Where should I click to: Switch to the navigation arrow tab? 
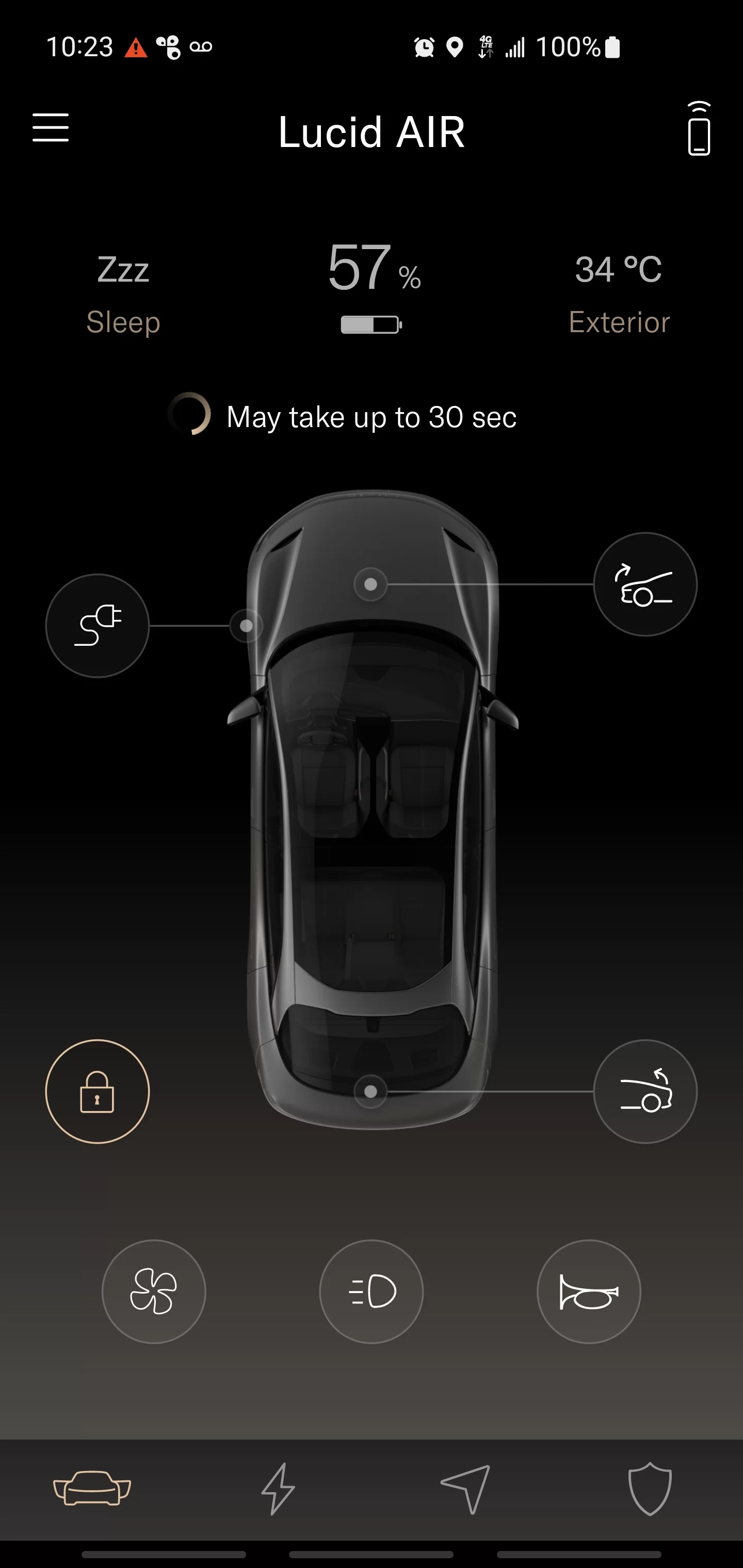click(x=465, y=1489)
